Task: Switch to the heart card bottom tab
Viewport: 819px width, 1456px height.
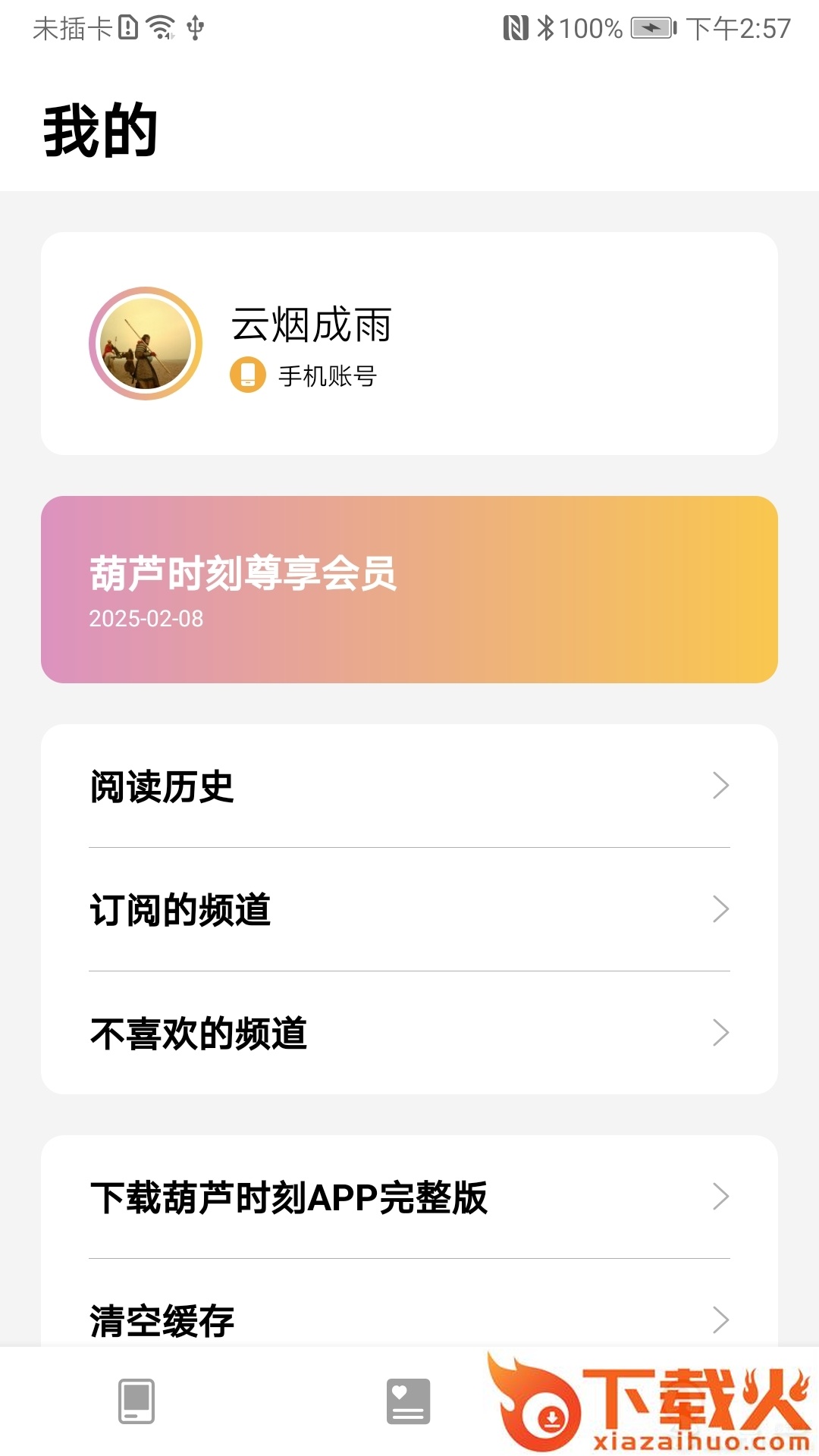Action: [408, 1401]
